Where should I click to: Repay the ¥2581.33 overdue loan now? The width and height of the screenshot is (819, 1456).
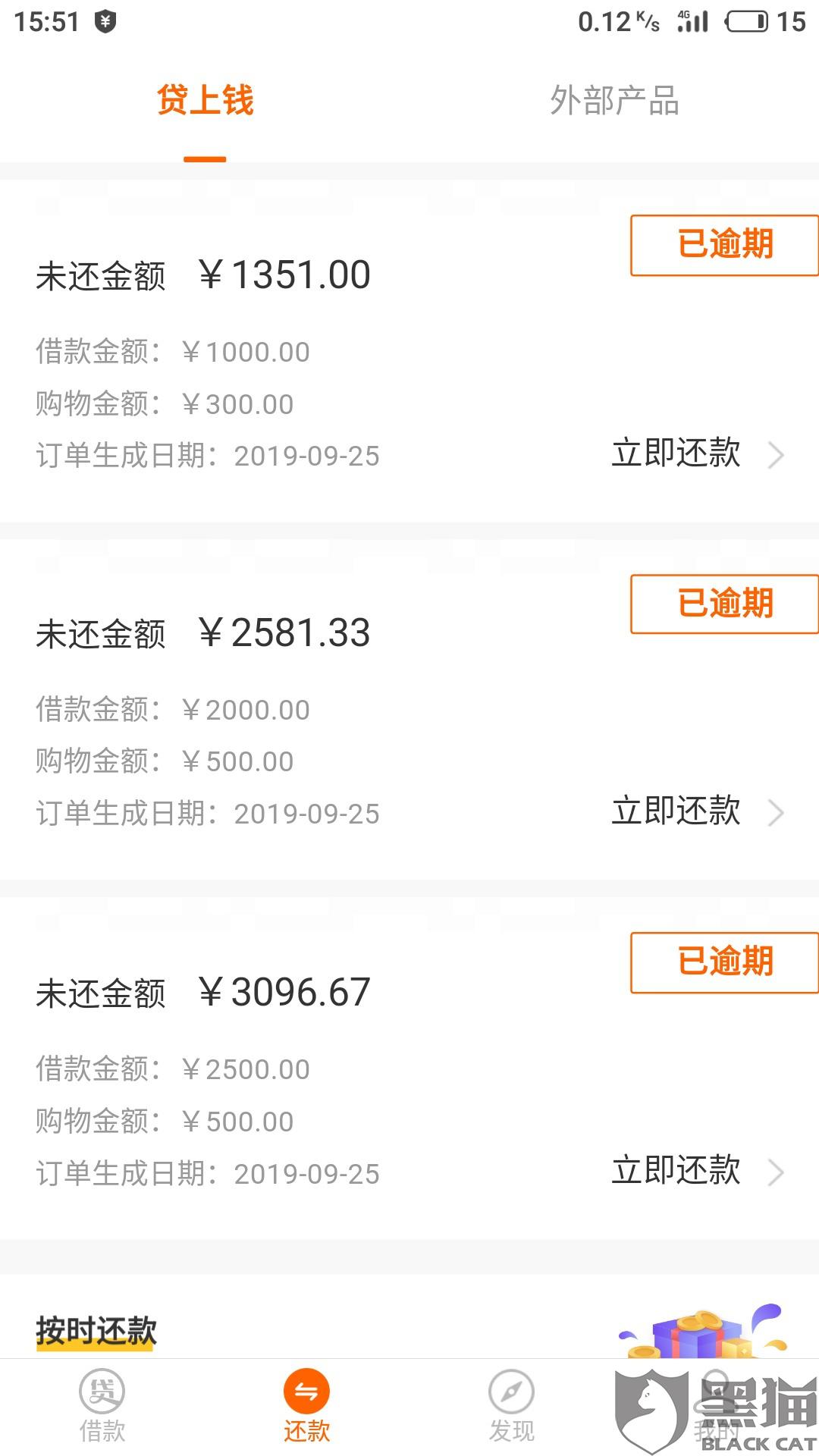(698, 811)
